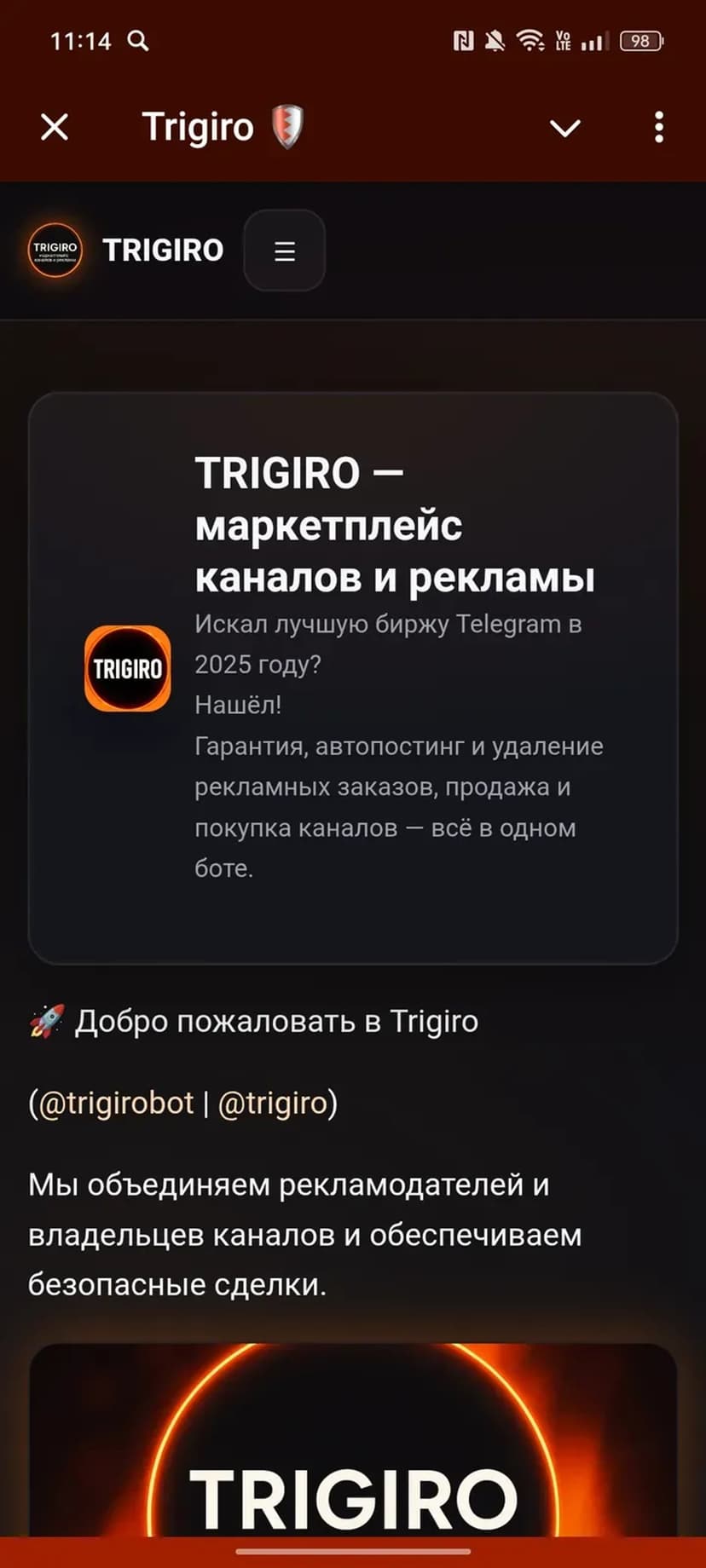Viewport: 706px width, 1568px height.
Task: Open the hamburger site menu
Action: coord(285,251)
